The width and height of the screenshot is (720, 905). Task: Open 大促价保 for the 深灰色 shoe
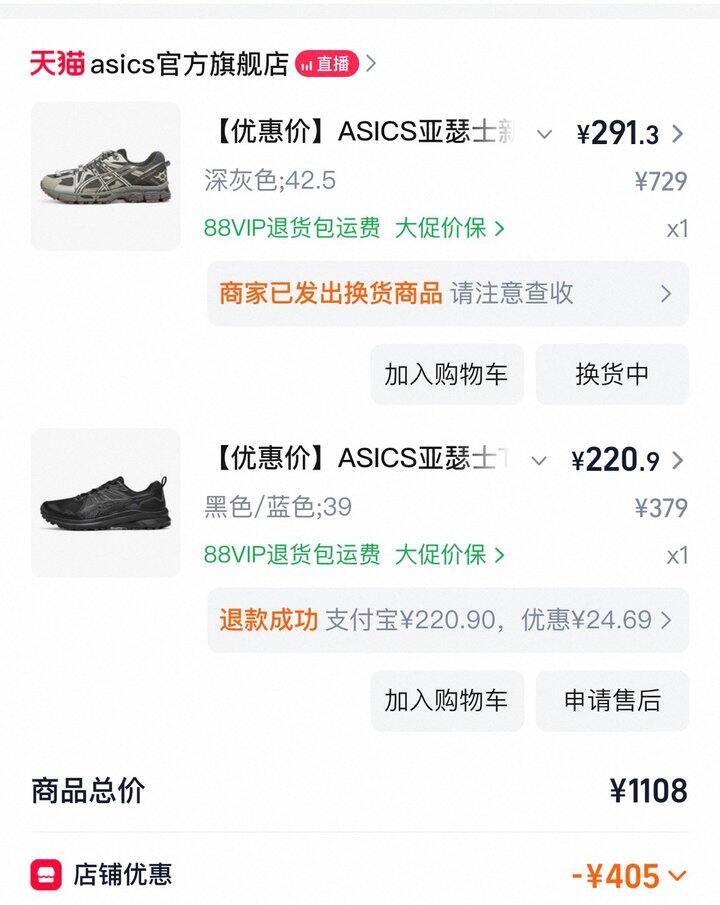[x=450, y=228]
